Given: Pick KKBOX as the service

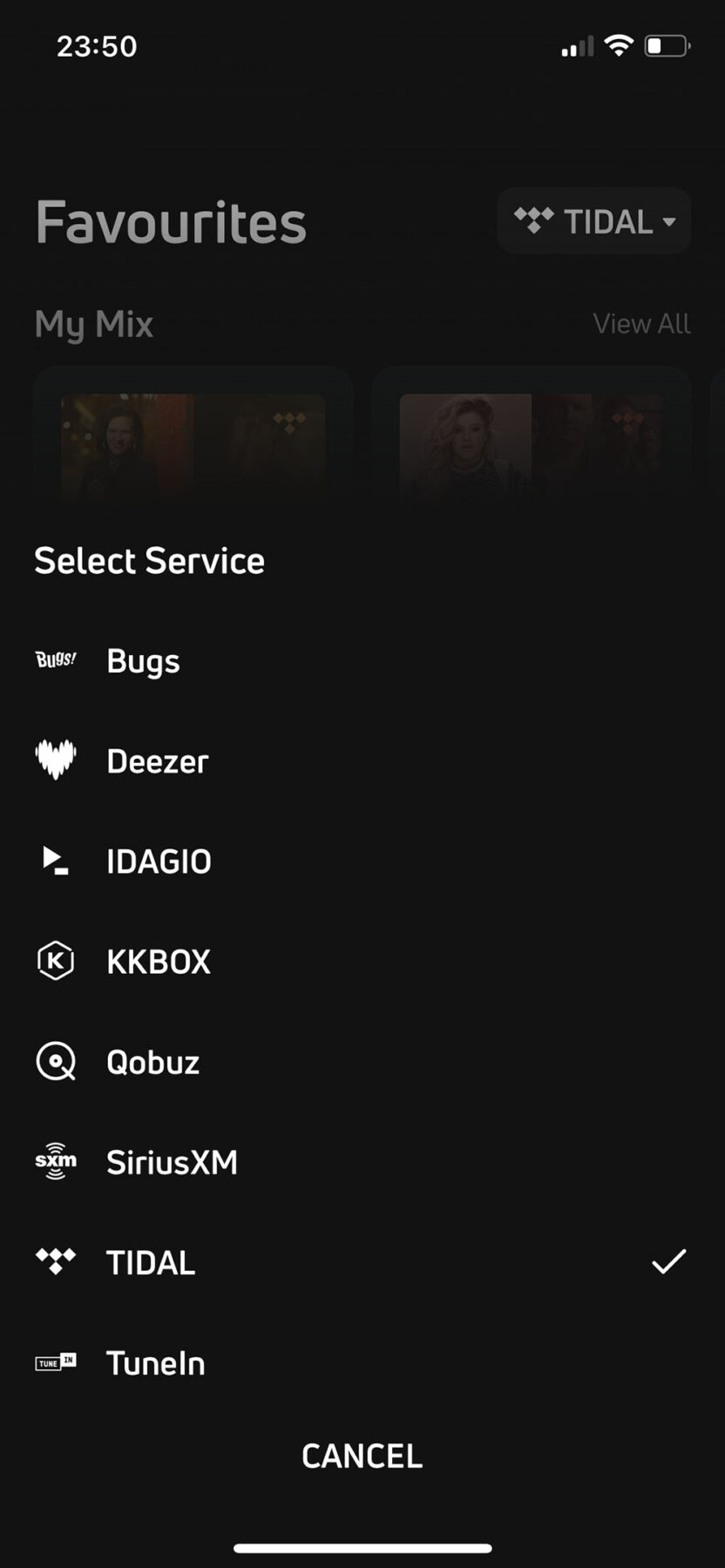Looking at the screenshot, I should click(158, 962).
